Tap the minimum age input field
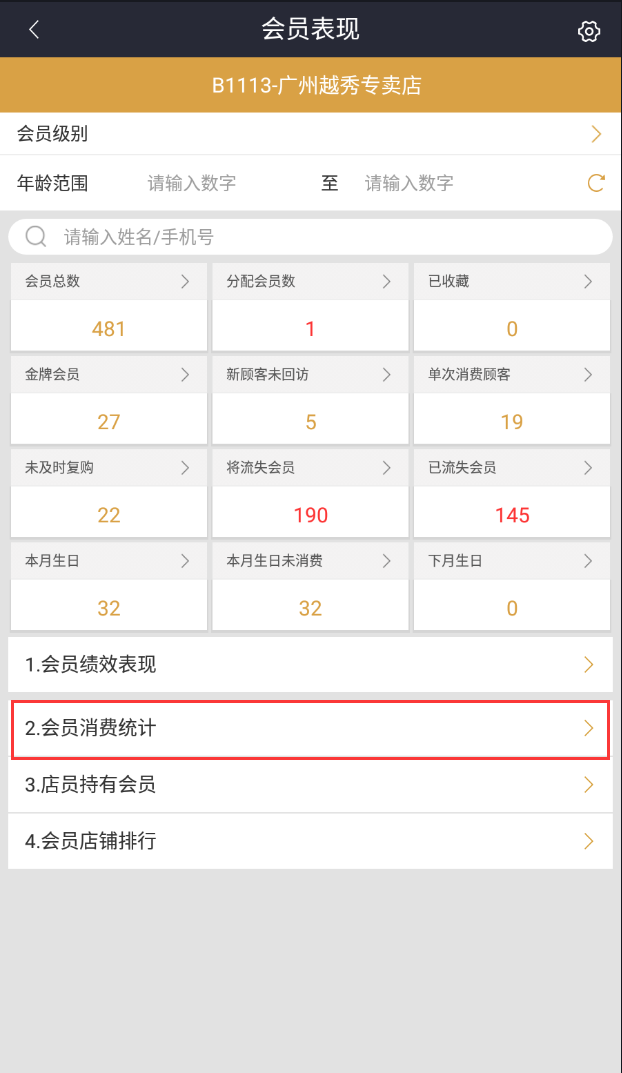 pyautogui.click(x=192, y=183)
